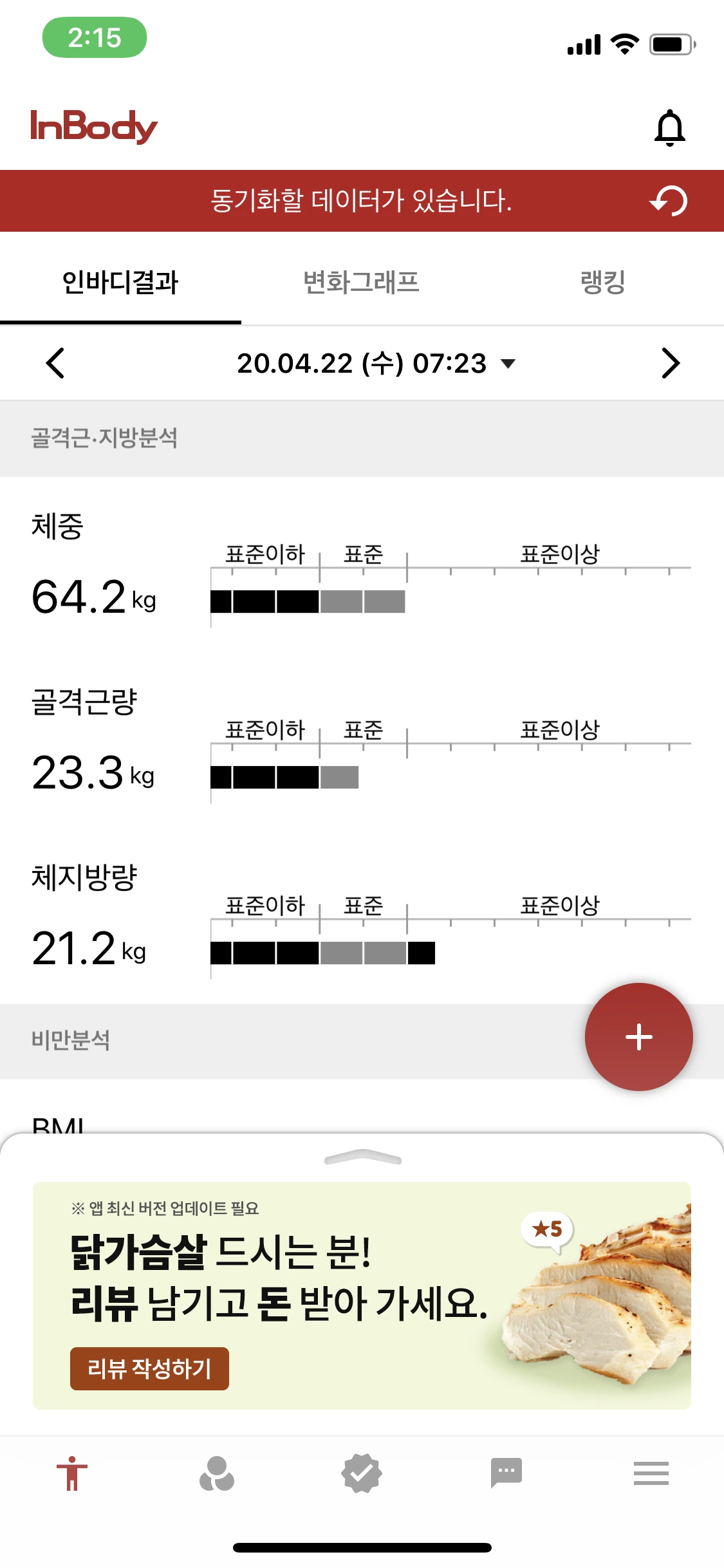Viewport: 724px width, 1568px height.
Task: Select the 인바디결과 tab
Action: [120, 283]
